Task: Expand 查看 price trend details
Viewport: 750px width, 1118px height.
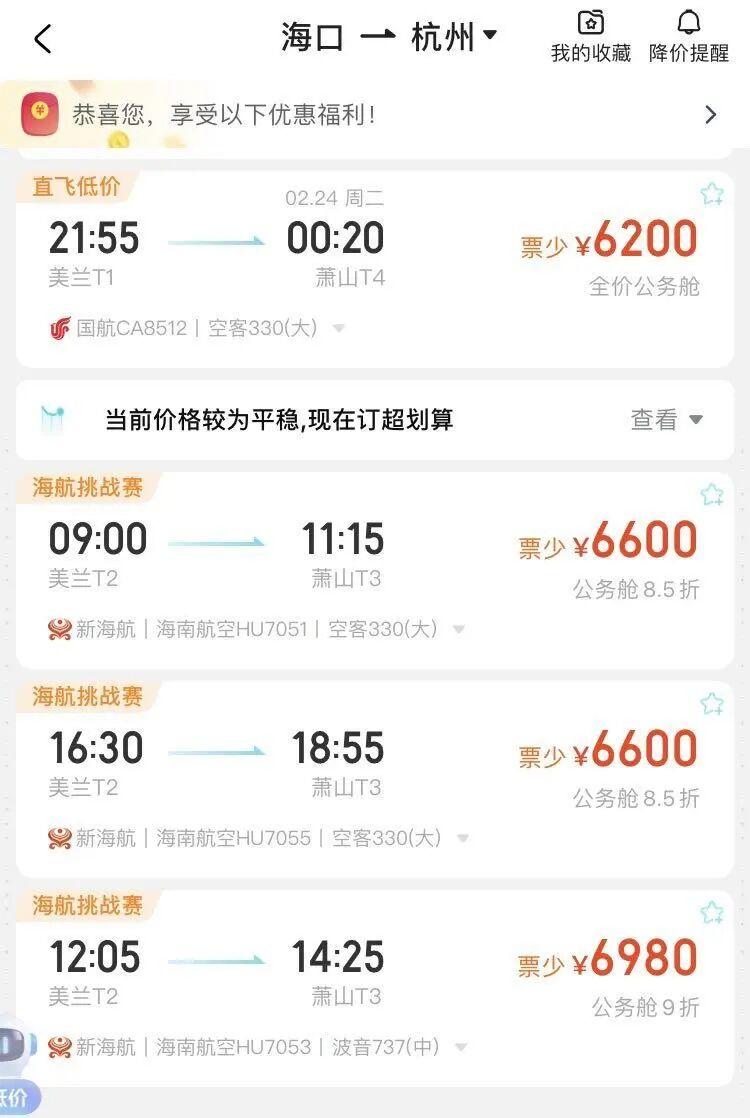Action: click(x=667, y=420)
